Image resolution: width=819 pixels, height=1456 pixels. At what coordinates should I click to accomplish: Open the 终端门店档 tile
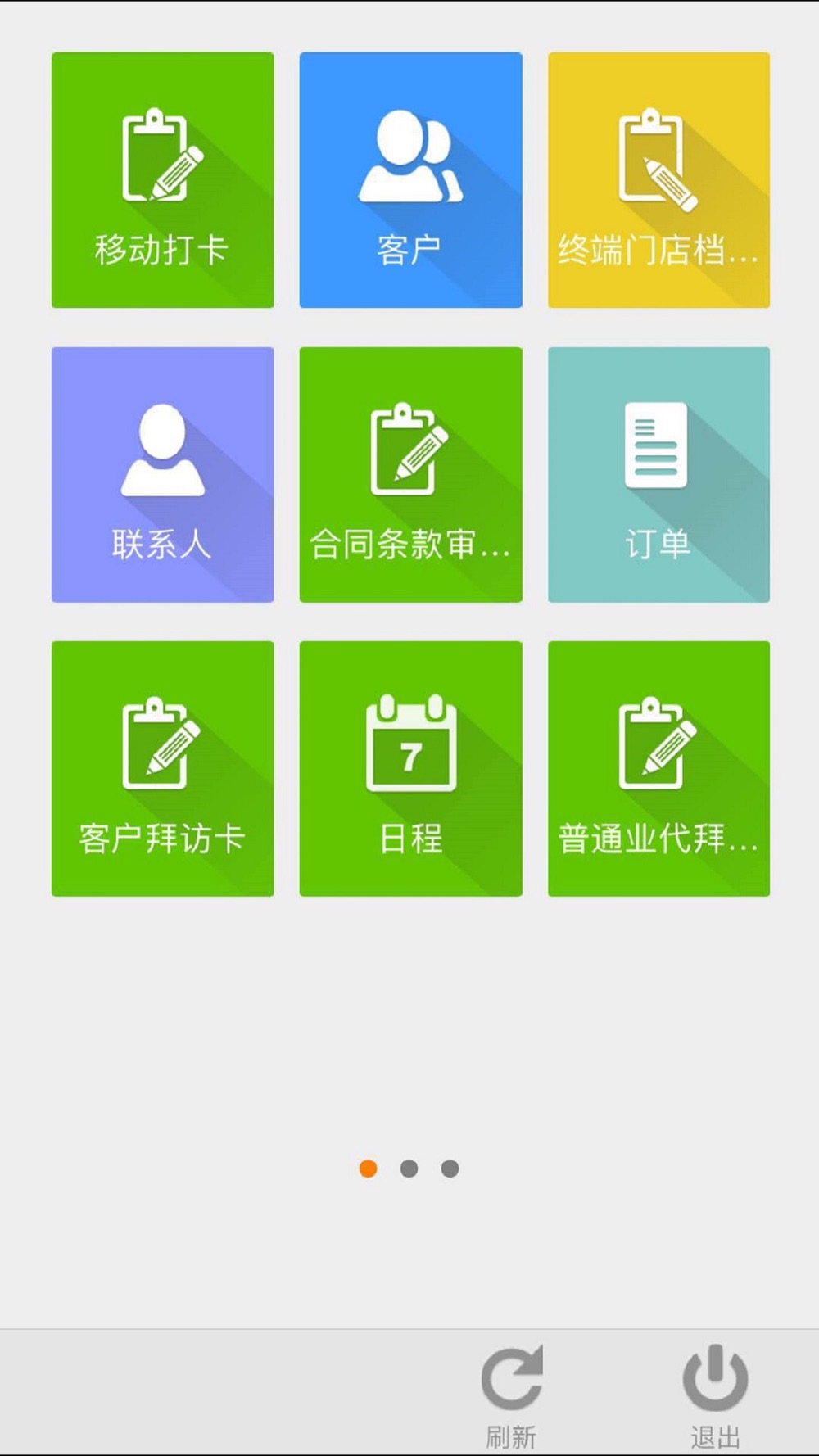click(x=658, y=180)
